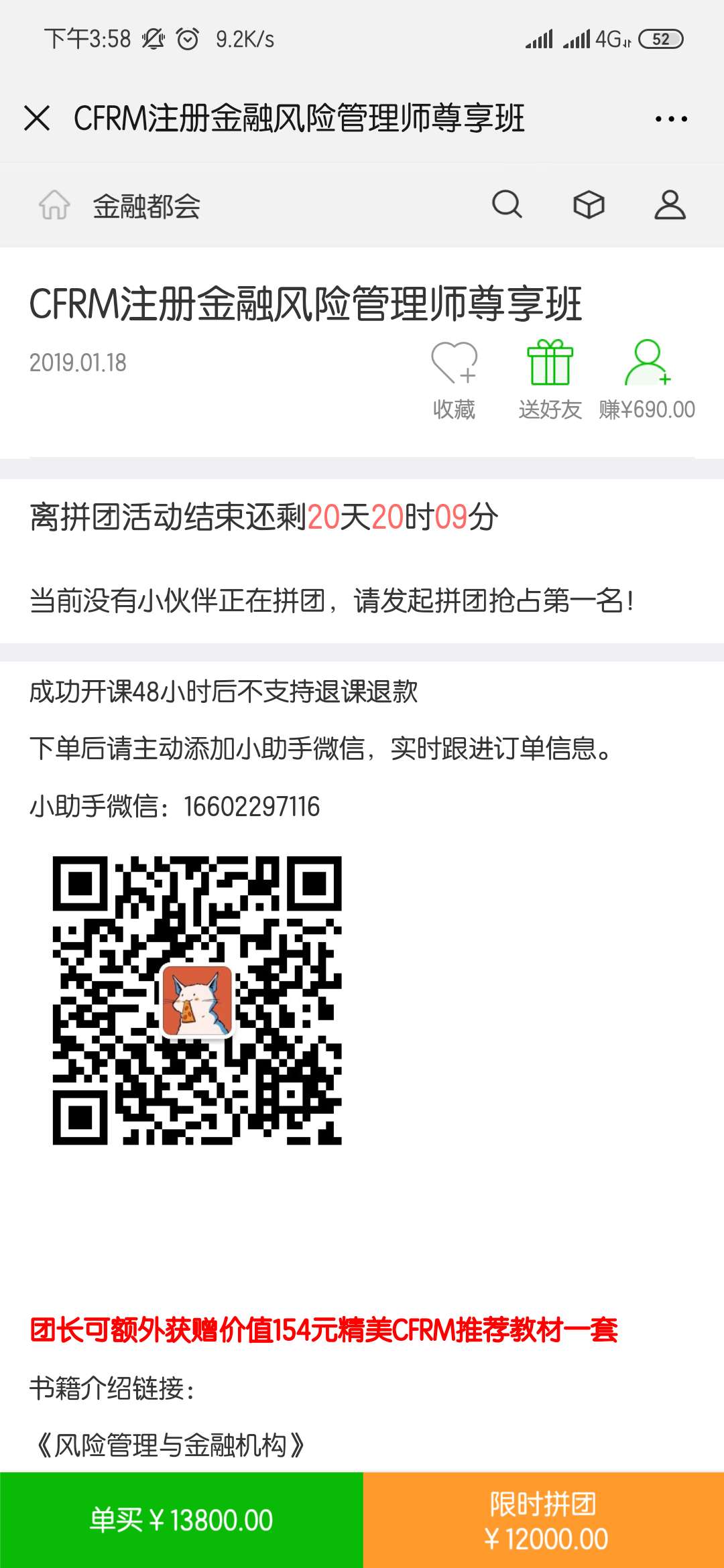Open the user profile icon
The width and height of the screenshot is (724, 1568).
pyautogui.click(x=670, y=204)
